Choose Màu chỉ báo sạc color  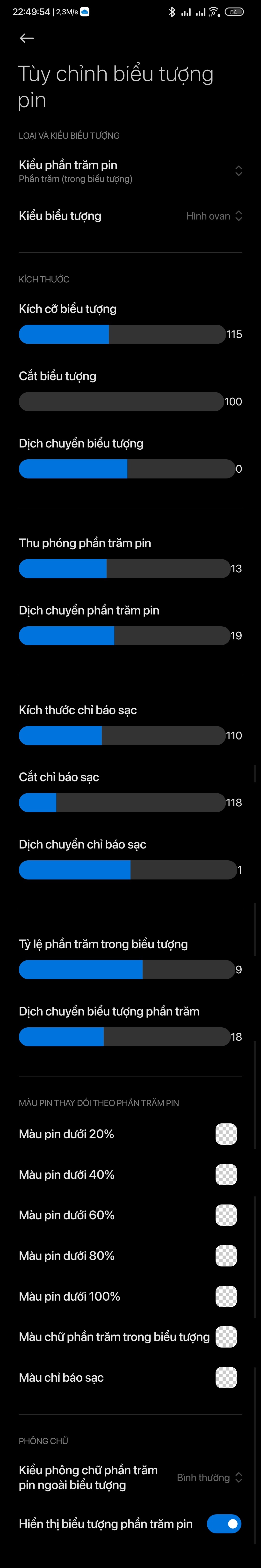click(x=226, y=1378)
